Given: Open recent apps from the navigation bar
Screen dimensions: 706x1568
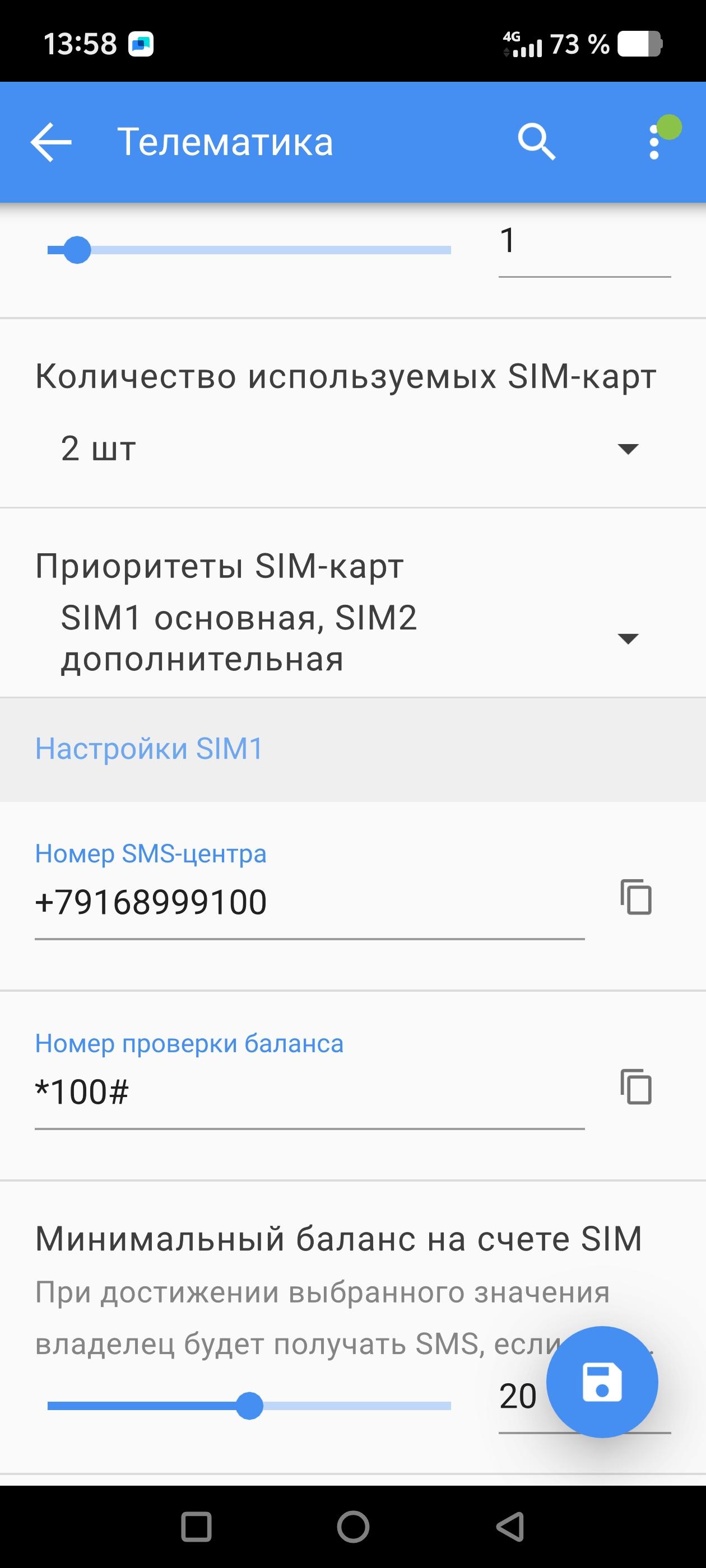Looking at the screenshot, I should tap(196, 1527).
